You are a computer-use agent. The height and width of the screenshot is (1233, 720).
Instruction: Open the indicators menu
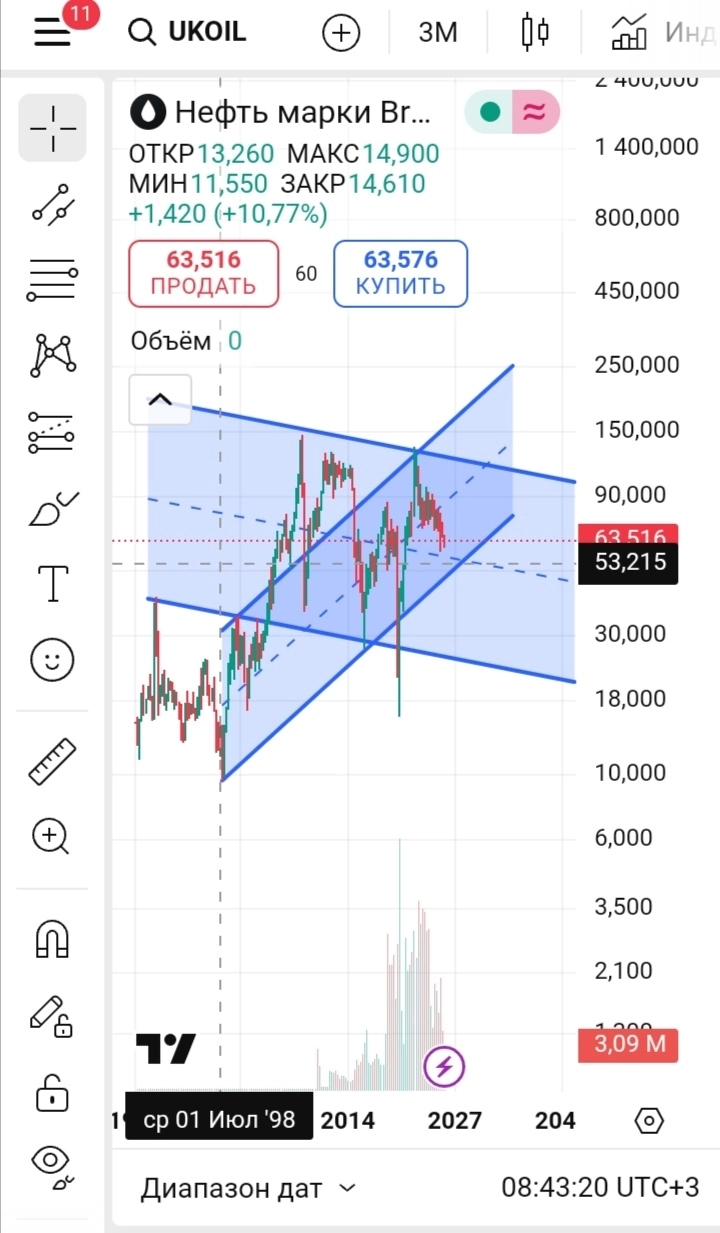660,32
